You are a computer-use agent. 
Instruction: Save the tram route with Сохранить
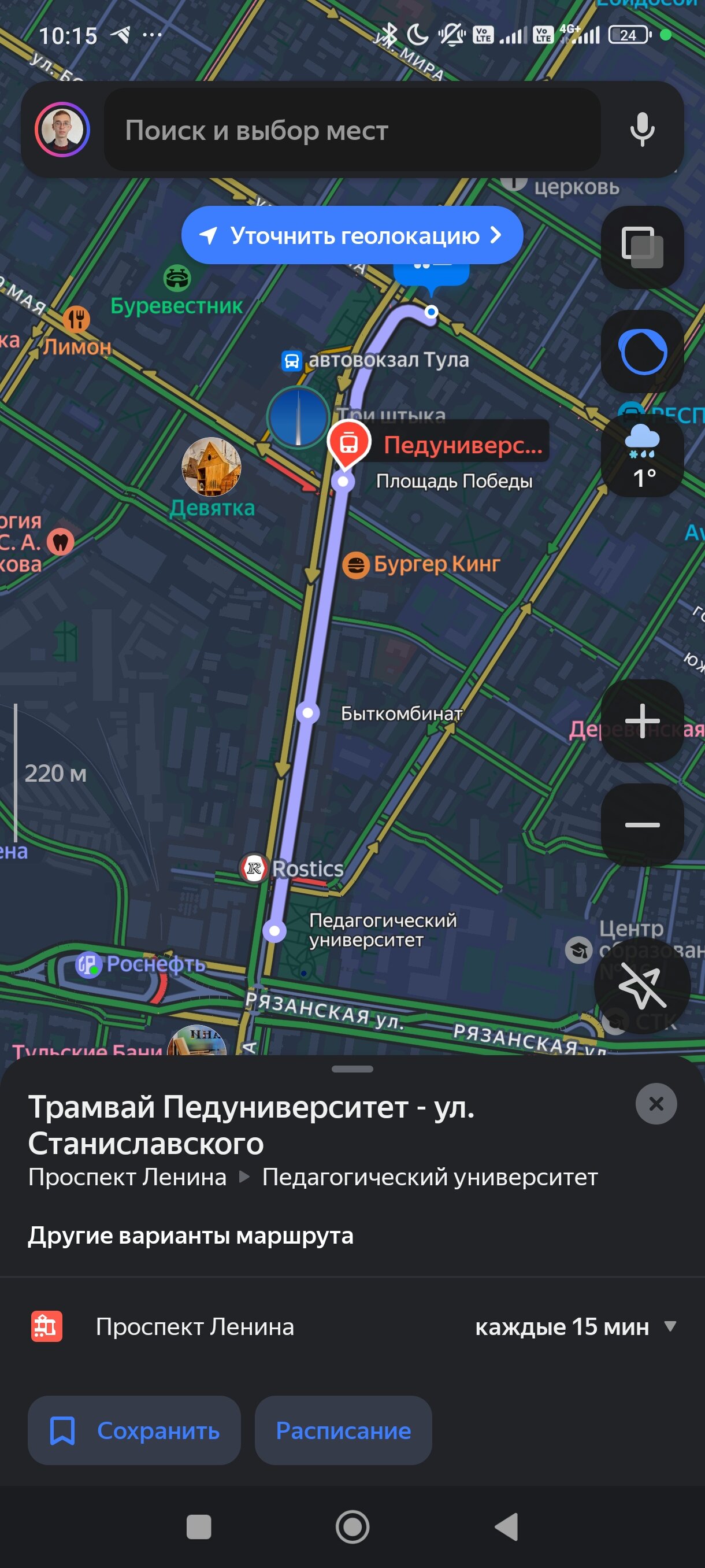click(x=135, y=1430)
